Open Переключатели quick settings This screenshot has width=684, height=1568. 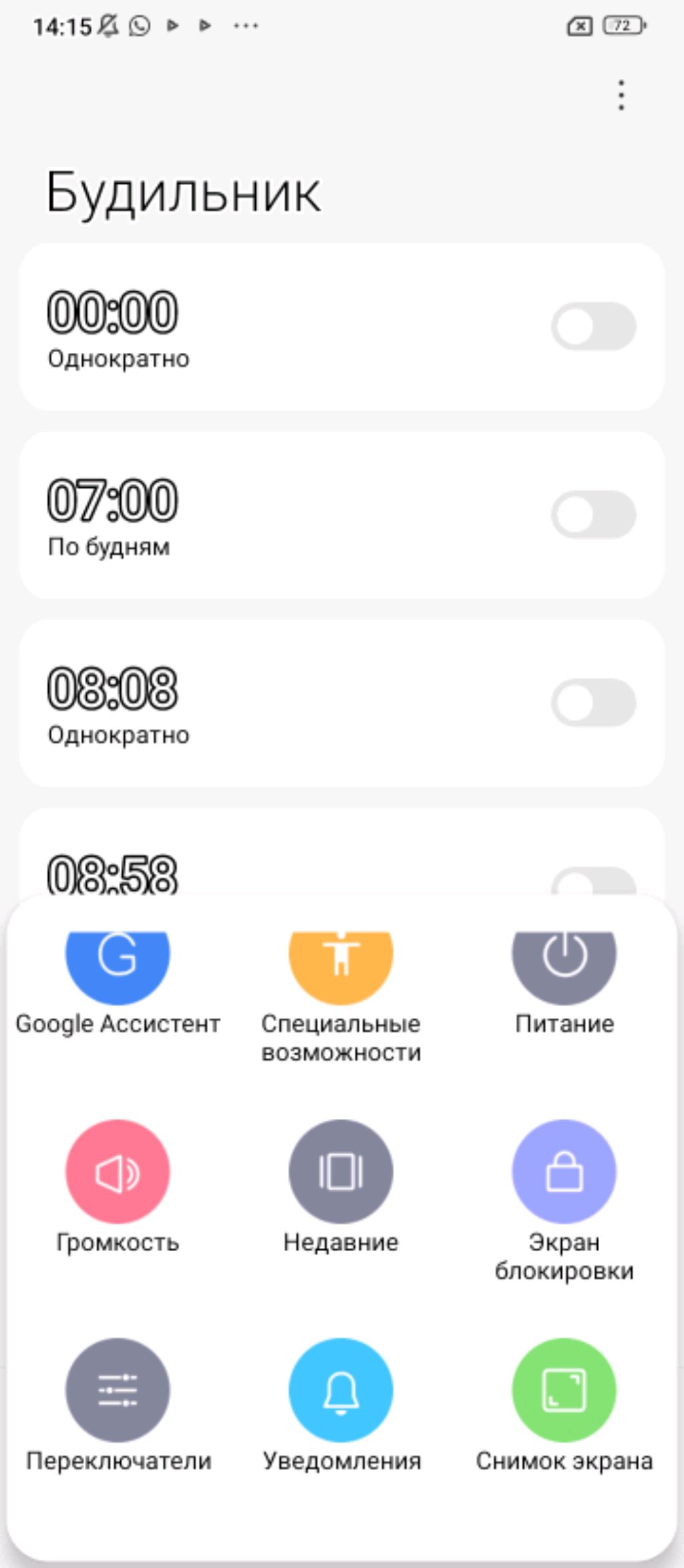click(x=118, y=1390)
